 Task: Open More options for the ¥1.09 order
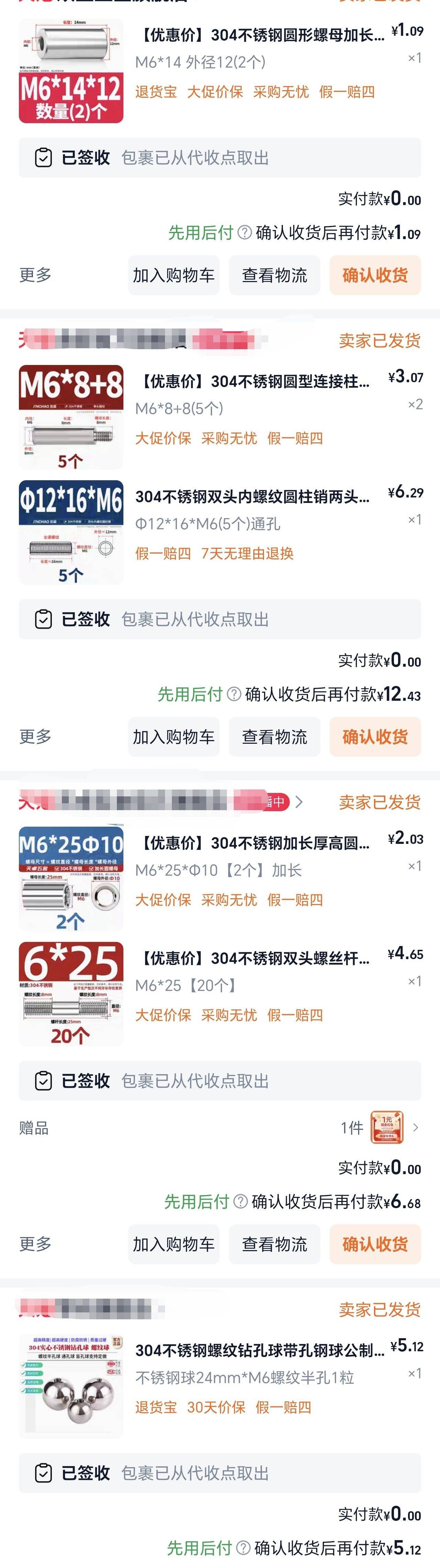(x=35, y=275)
